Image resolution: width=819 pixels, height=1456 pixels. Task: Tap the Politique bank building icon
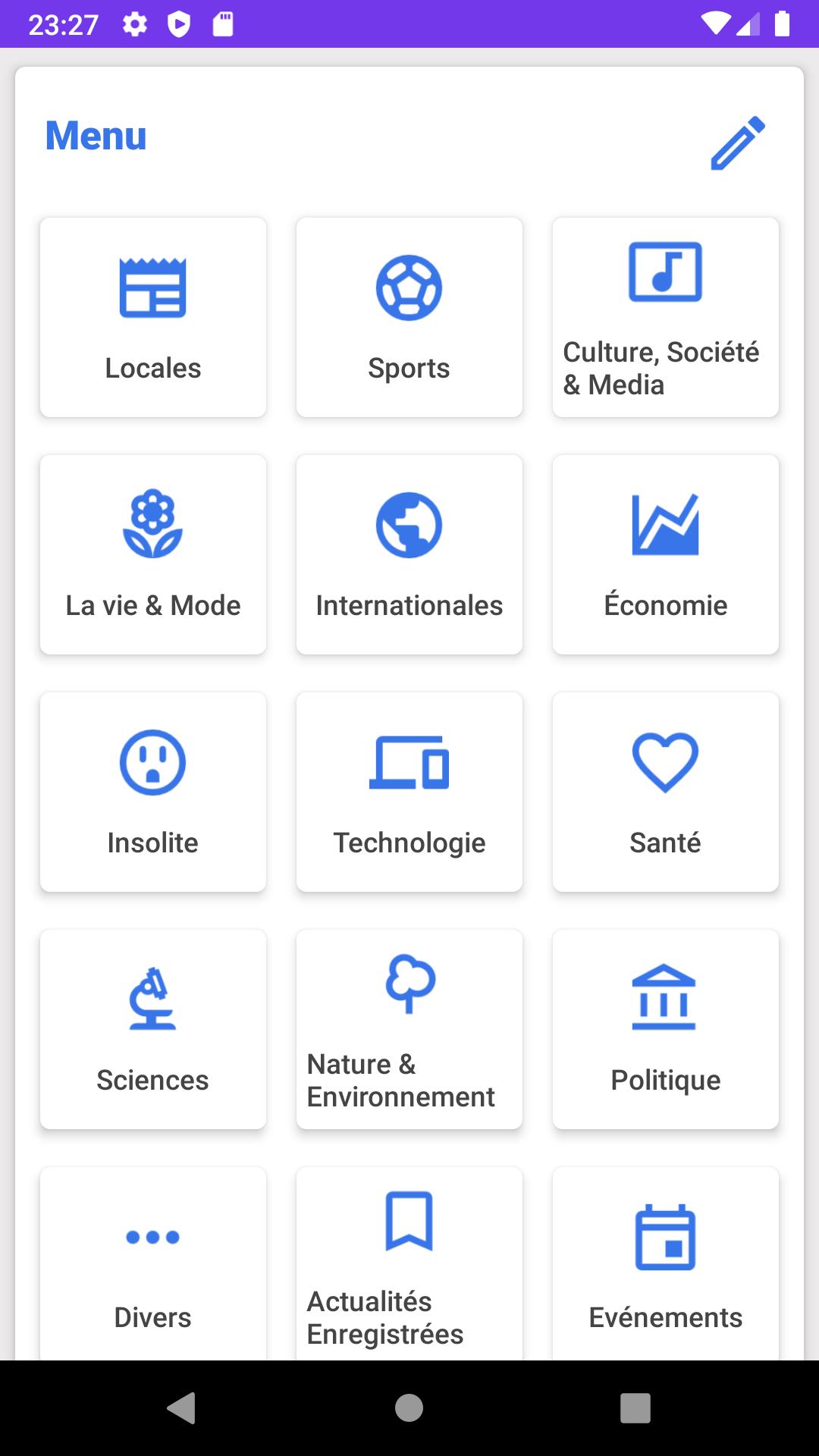click(666, 1001)
